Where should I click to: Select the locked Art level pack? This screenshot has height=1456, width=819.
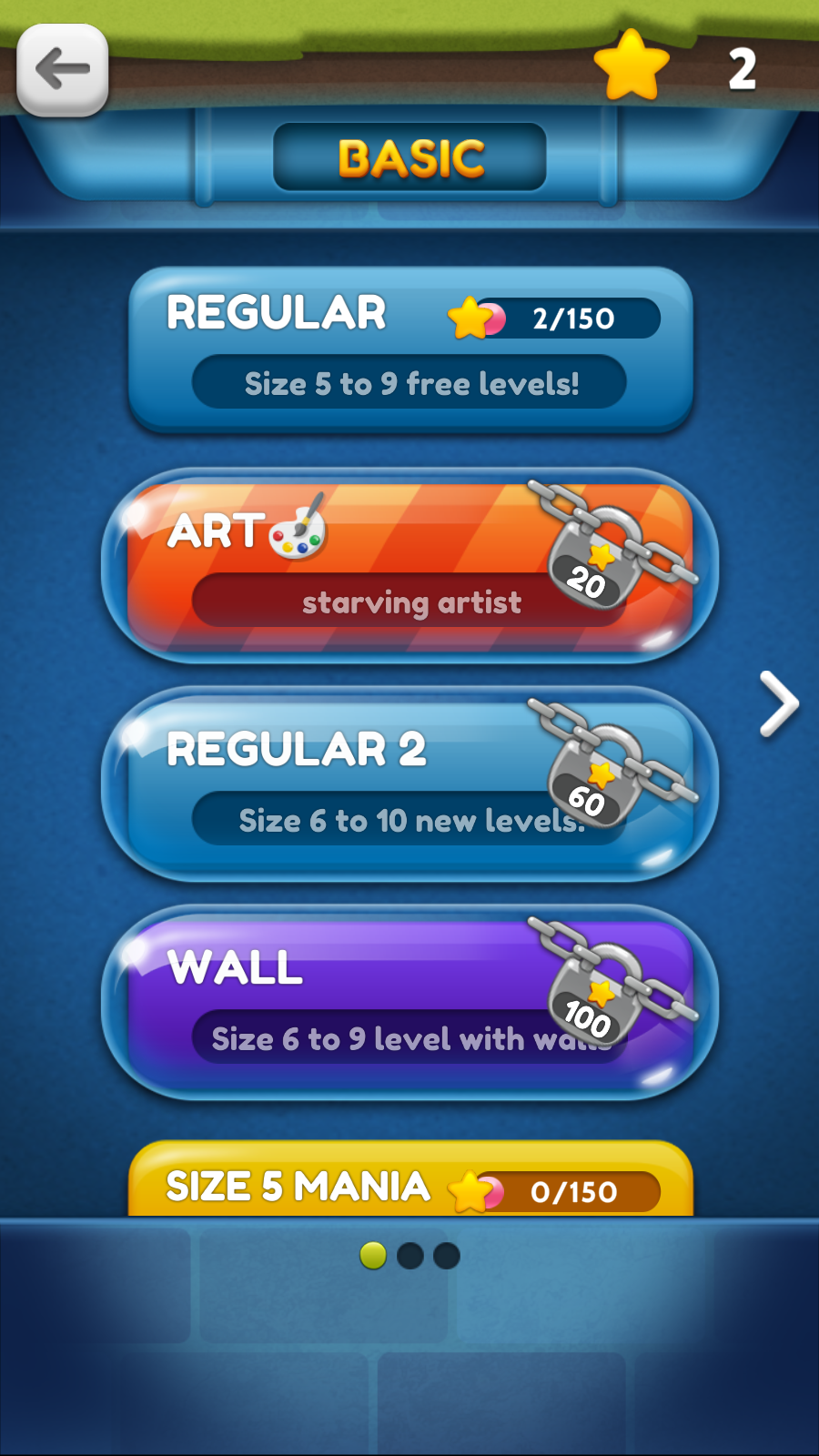[409, 566]
